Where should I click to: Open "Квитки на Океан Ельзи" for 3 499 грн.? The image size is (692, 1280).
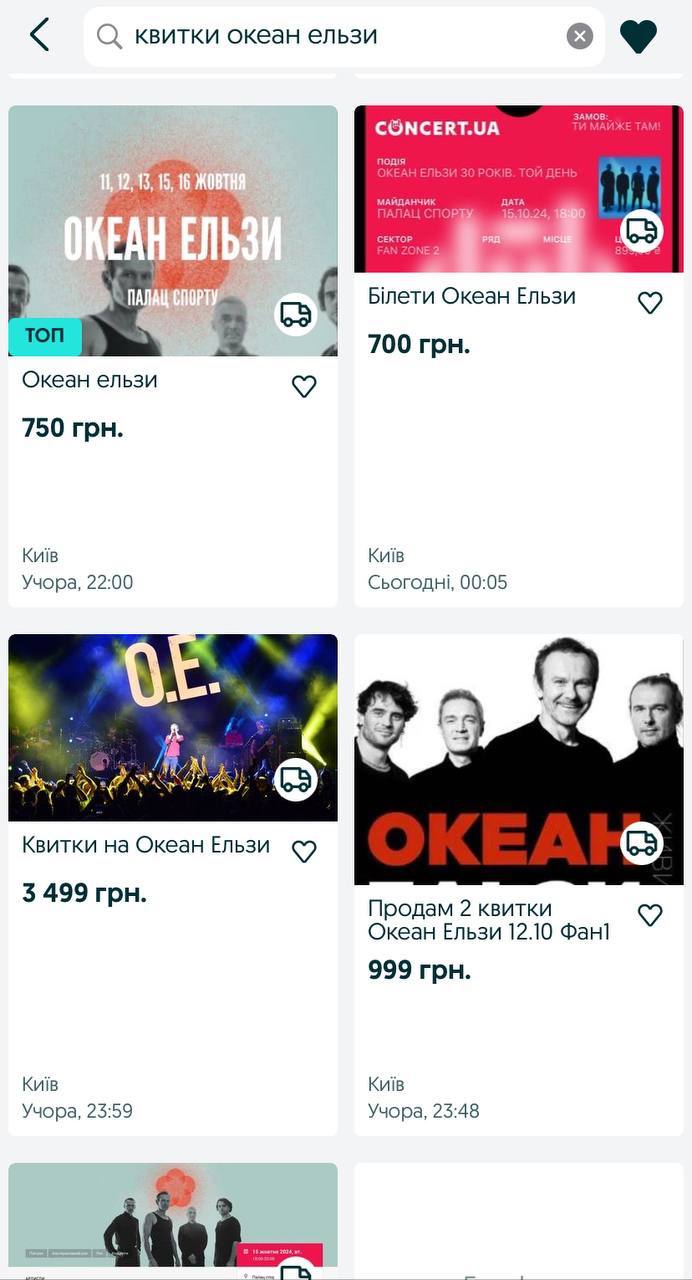[146, 845]
